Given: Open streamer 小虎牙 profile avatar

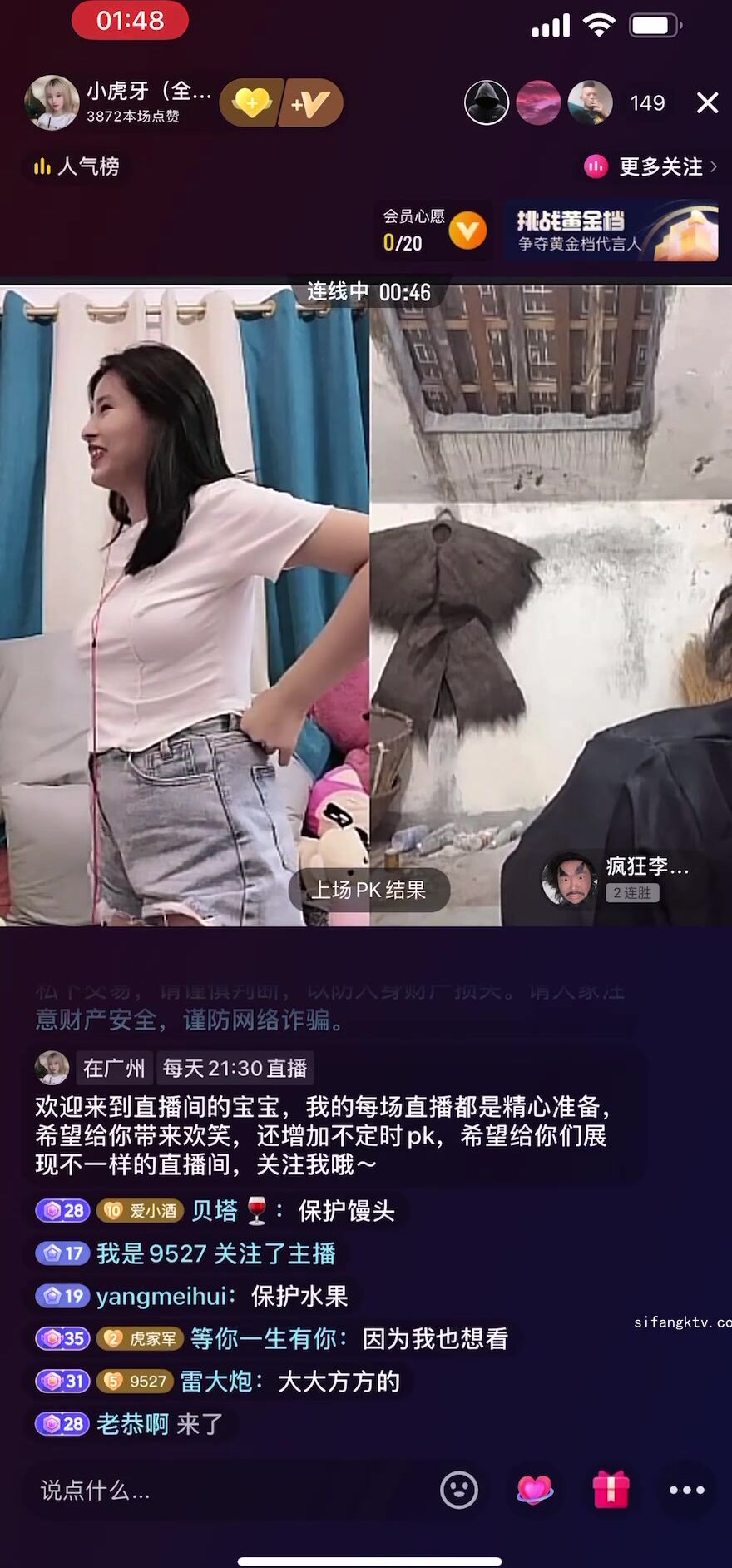Looking at the screenshot, I should point(52,102).
